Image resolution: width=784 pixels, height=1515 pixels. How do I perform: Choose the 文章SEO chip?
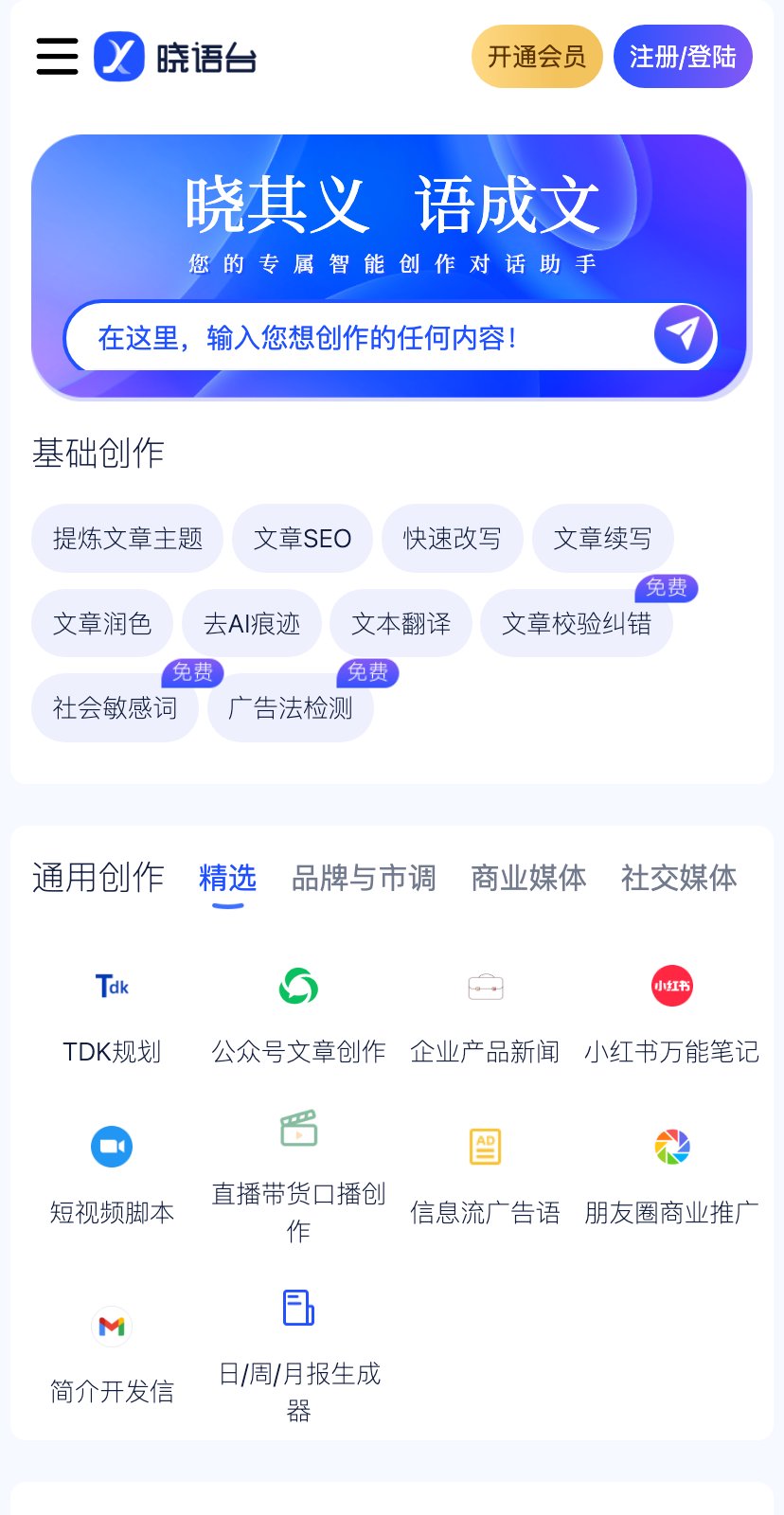click(302, 539)
